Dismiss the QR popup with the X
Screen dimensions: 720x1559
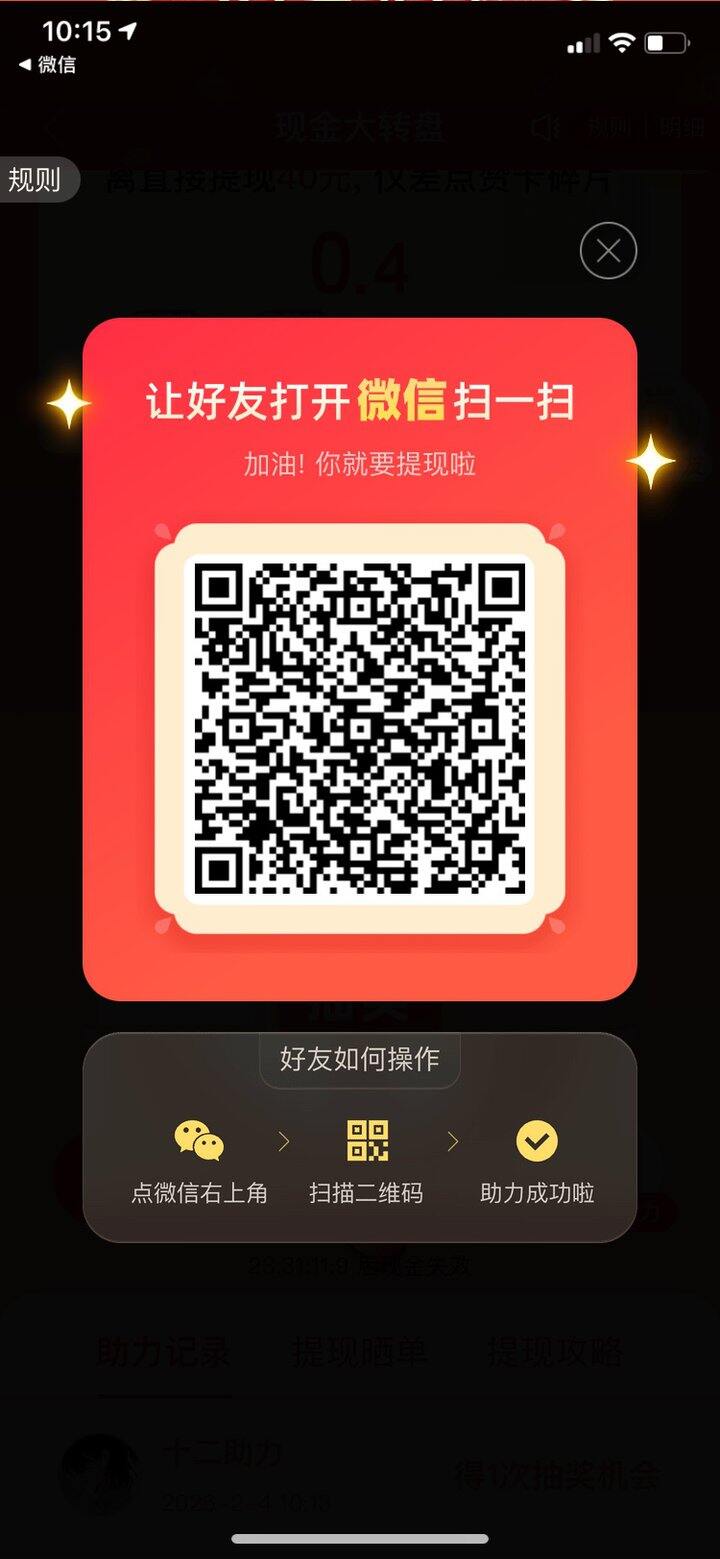tap(607, 250)
